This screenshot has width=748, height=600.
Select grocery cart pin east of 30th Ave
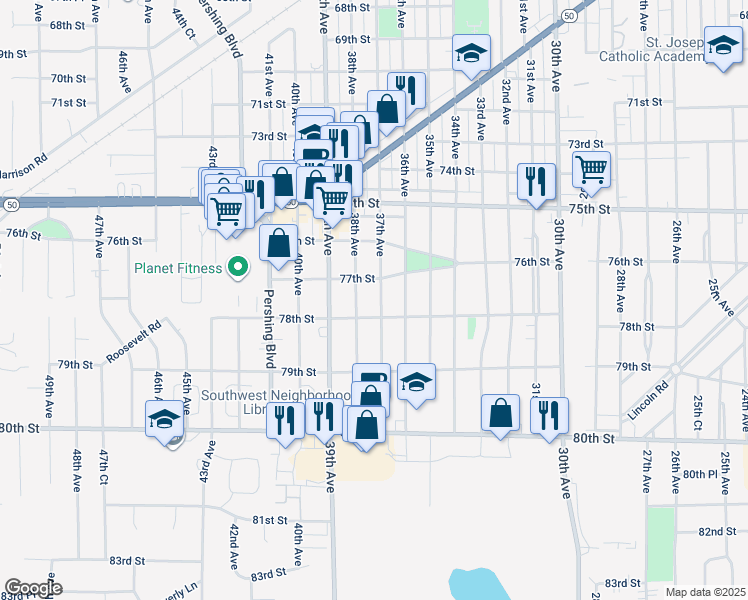[x=592, y=170]
